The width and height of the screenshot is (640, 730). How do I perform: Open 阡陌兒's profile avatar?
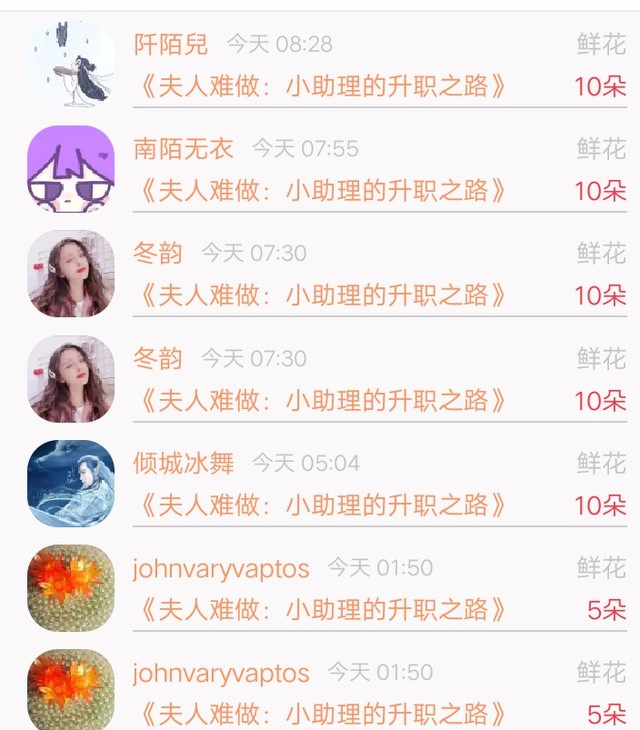click(70, 64)
